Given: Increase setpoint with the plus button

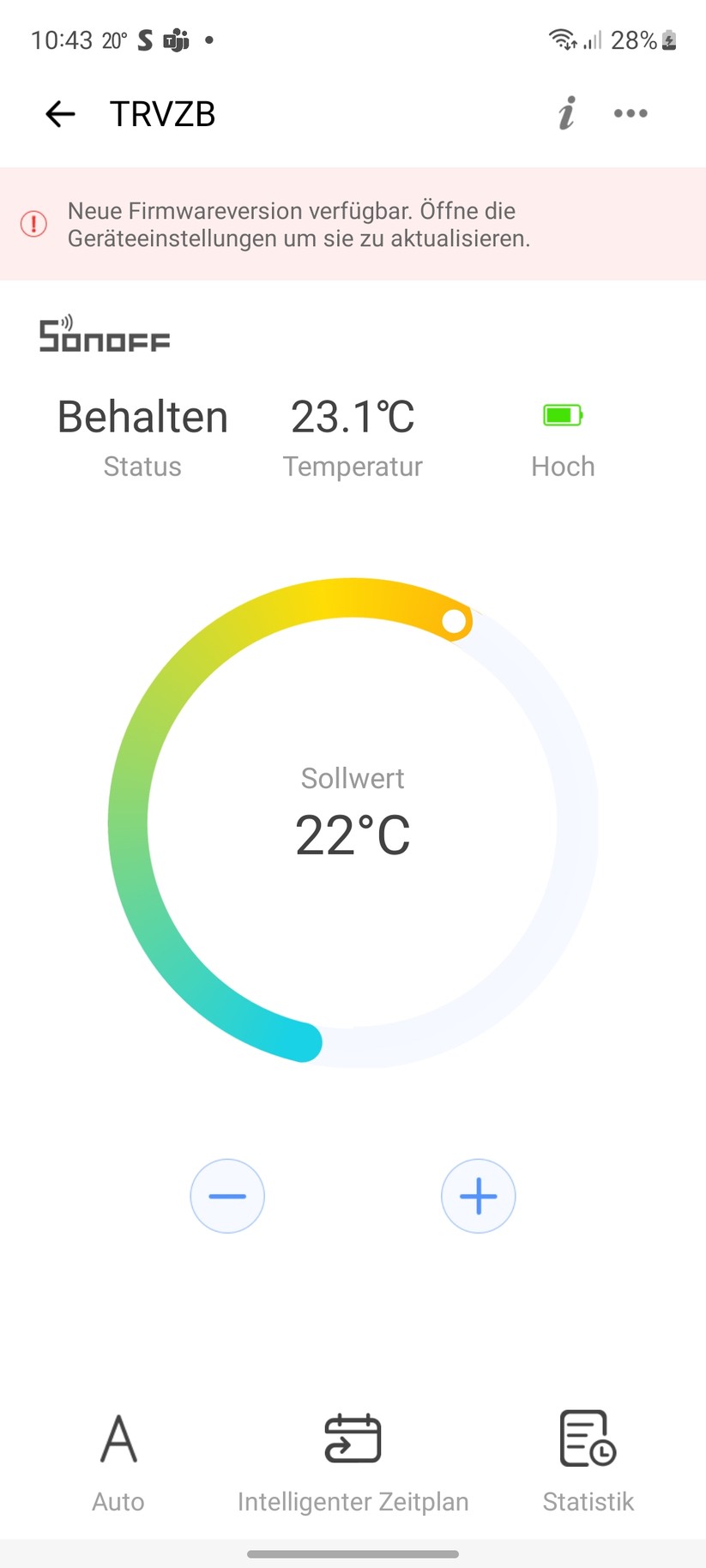Looking at the screenshot, I should coord(478,1196).
